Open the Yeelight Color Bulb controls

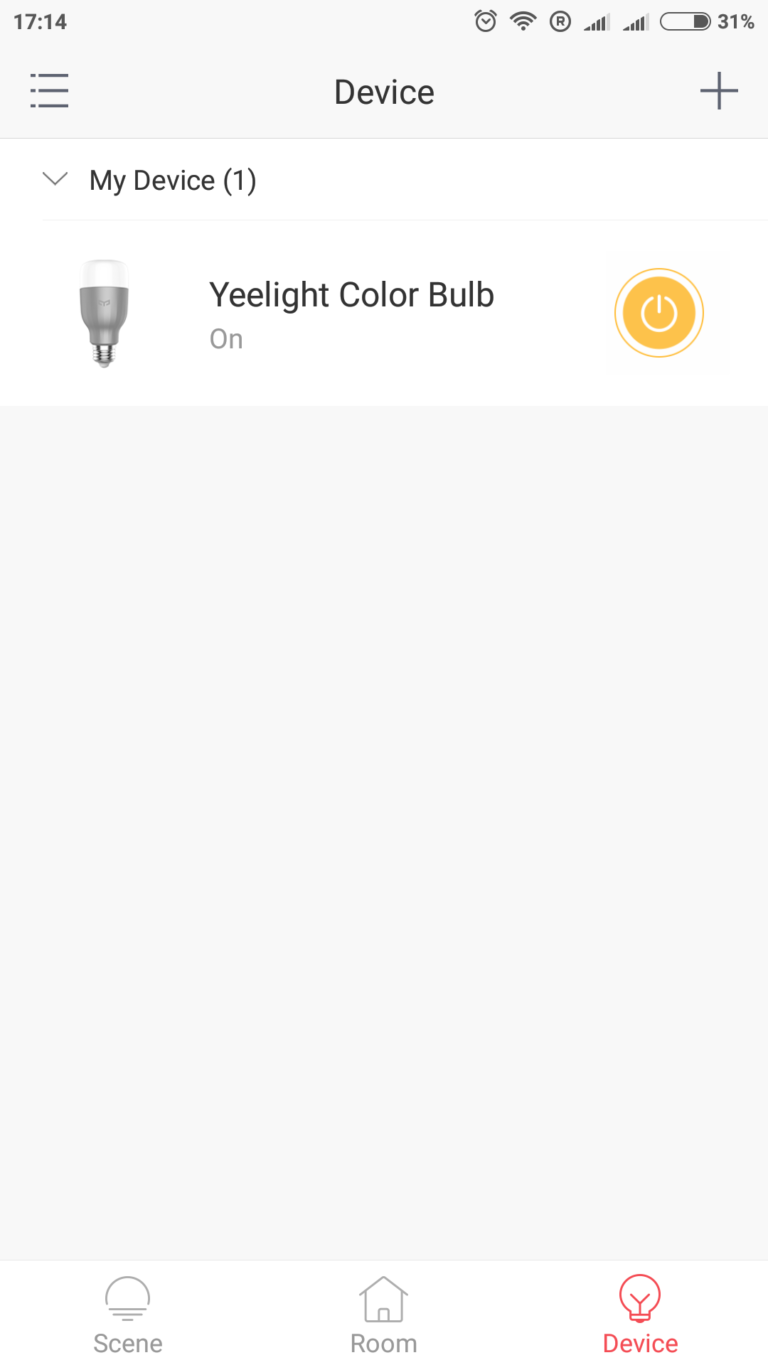click(x=351, y=313)
